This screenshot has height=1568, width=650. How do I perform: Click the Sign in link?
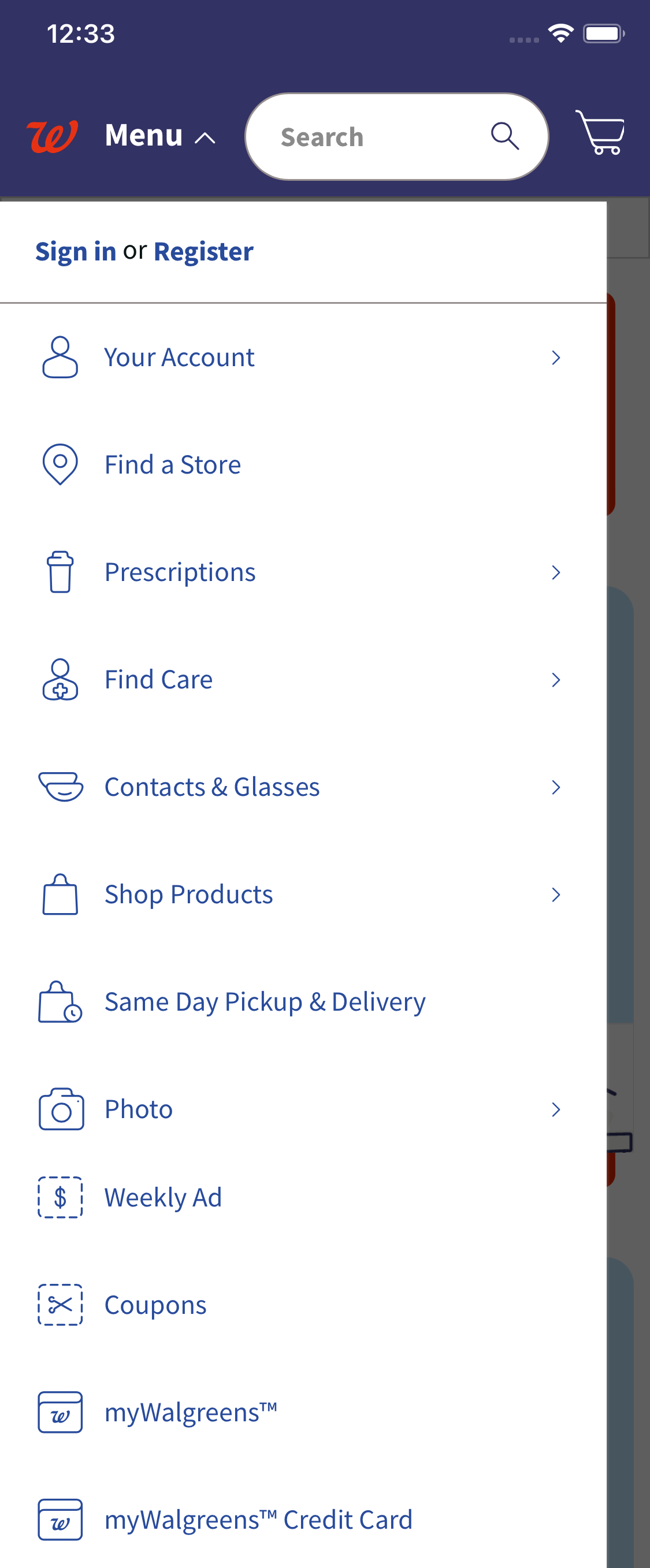coord(76,251)
